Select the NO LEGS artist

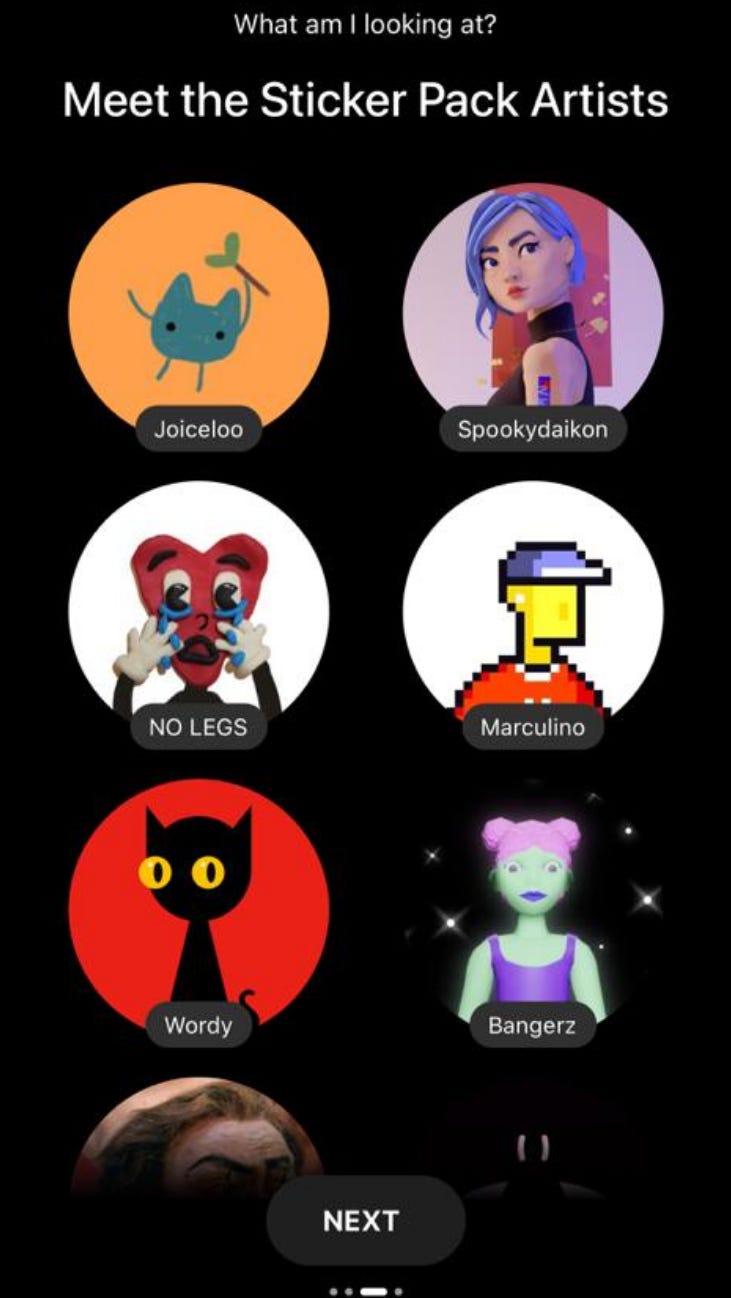[x=198, y=611]
